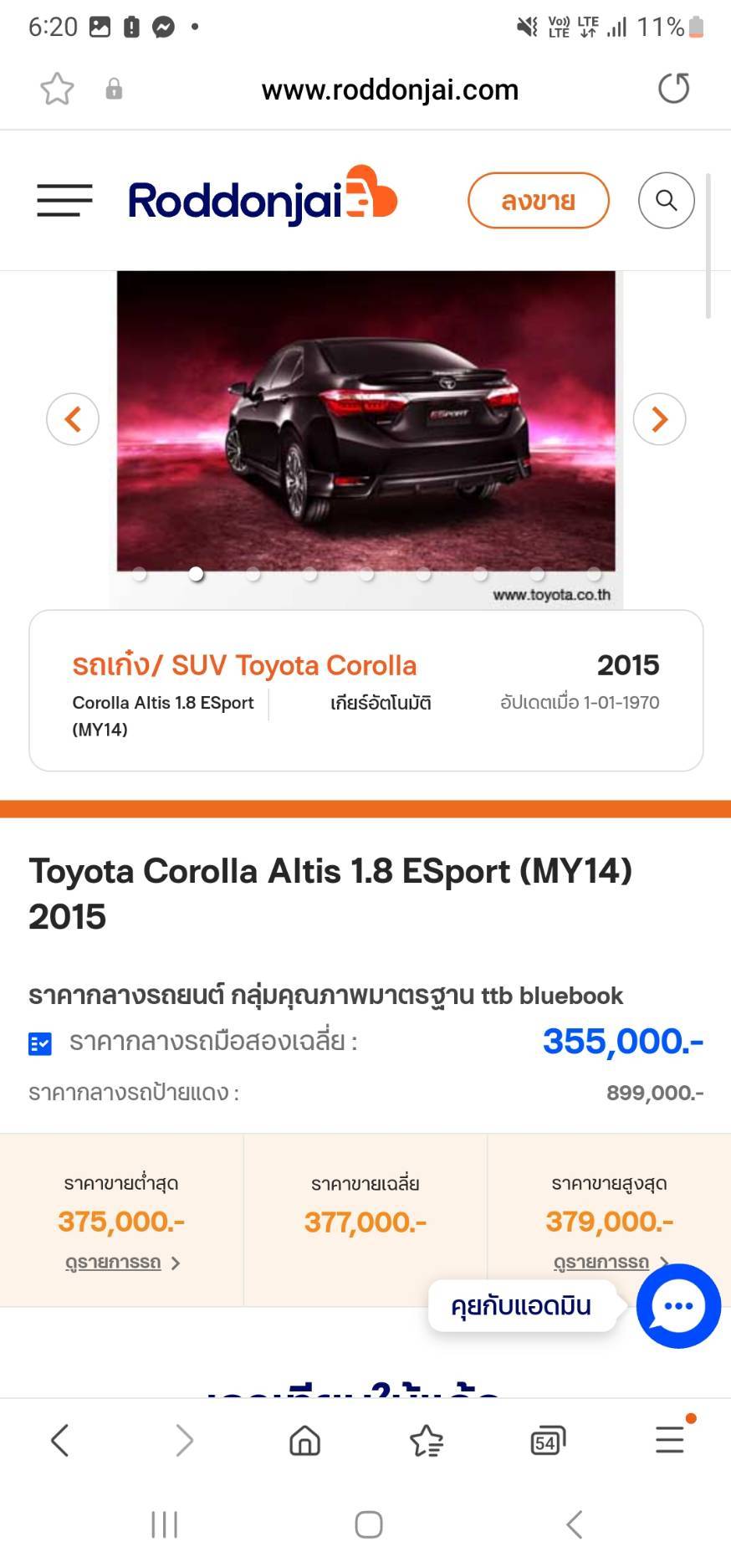Tap the address bar URL
731x1568 pixels.
tap(390, 90)
